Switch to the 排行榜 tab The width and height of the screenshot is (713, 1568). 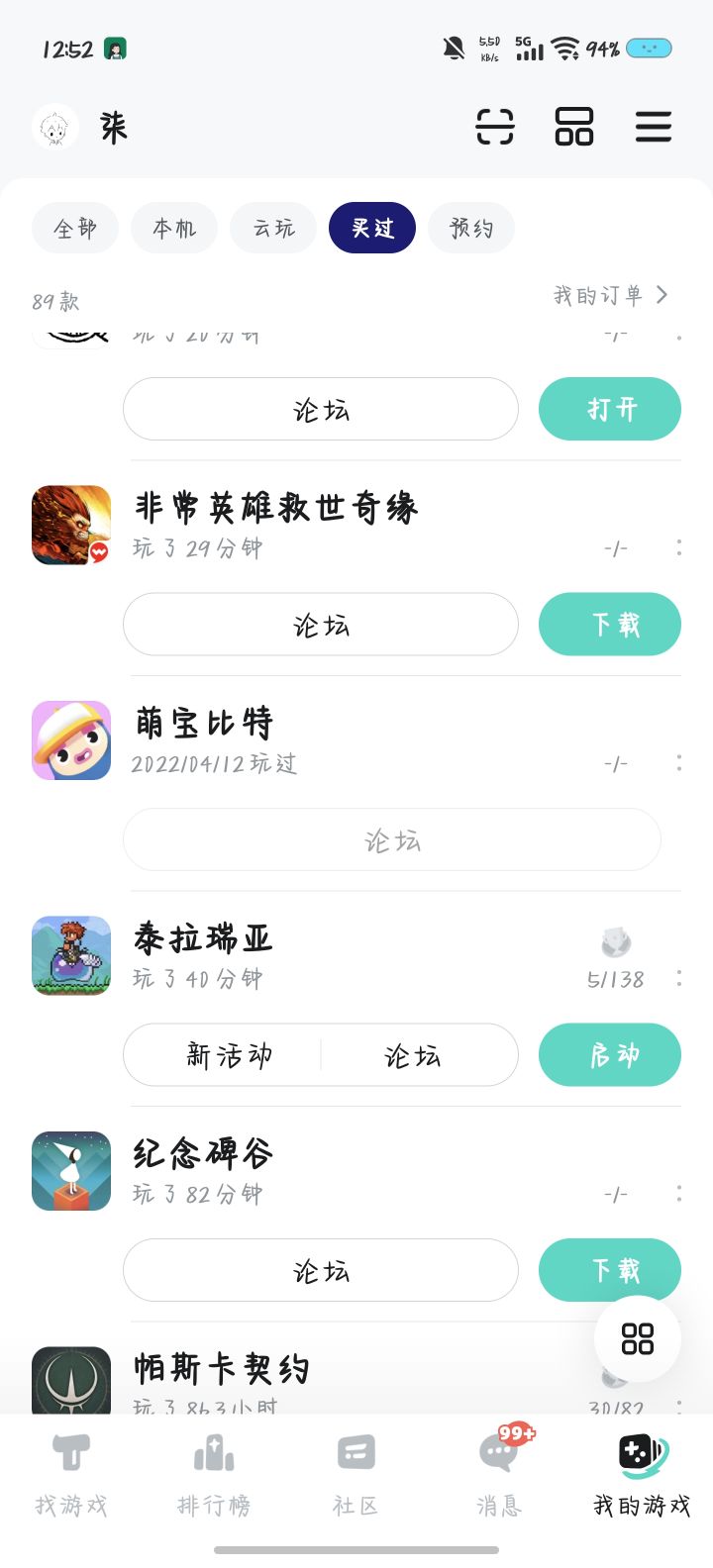214,1475
